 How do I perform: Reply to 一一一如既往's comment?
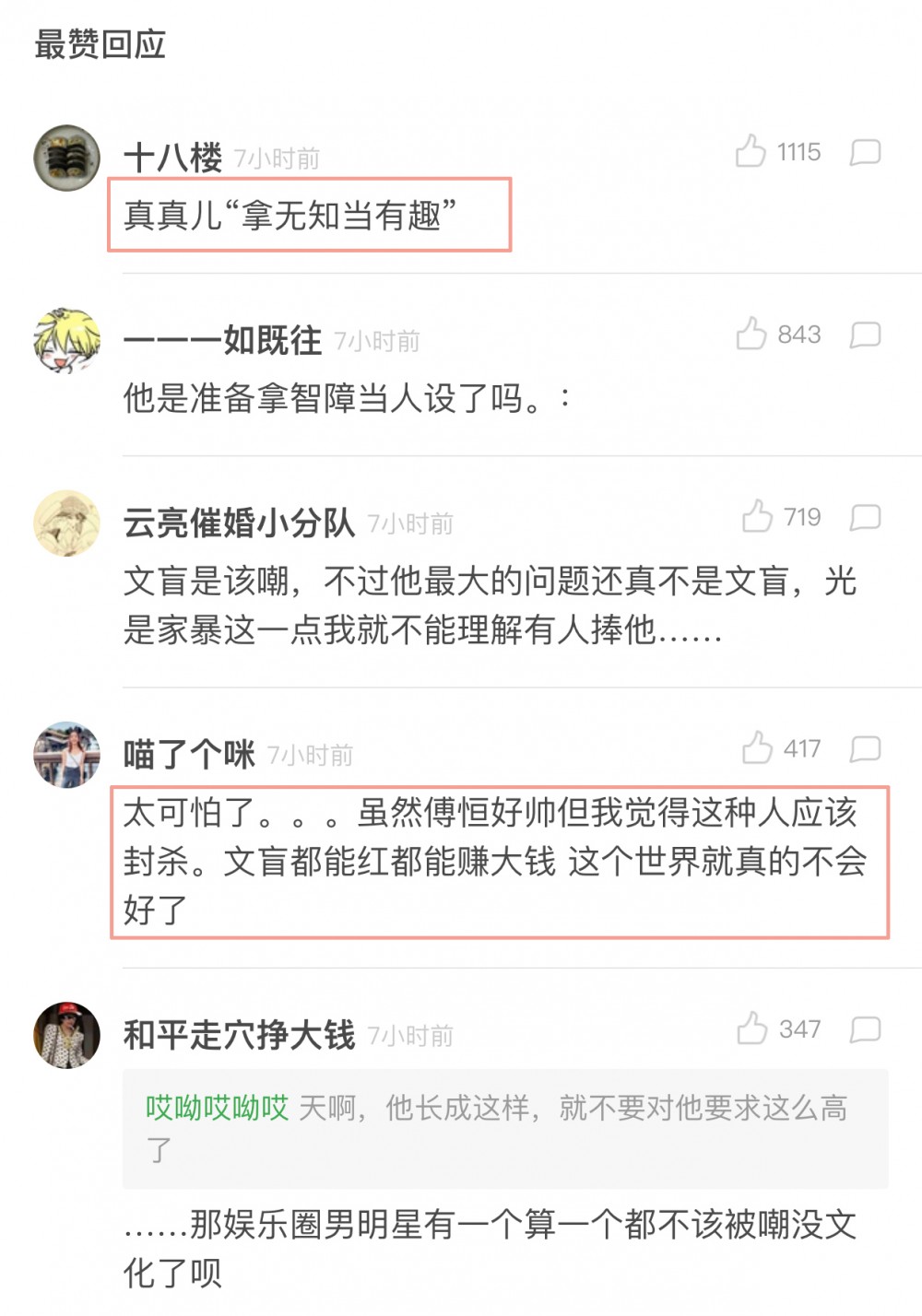[x=865, y=335]
